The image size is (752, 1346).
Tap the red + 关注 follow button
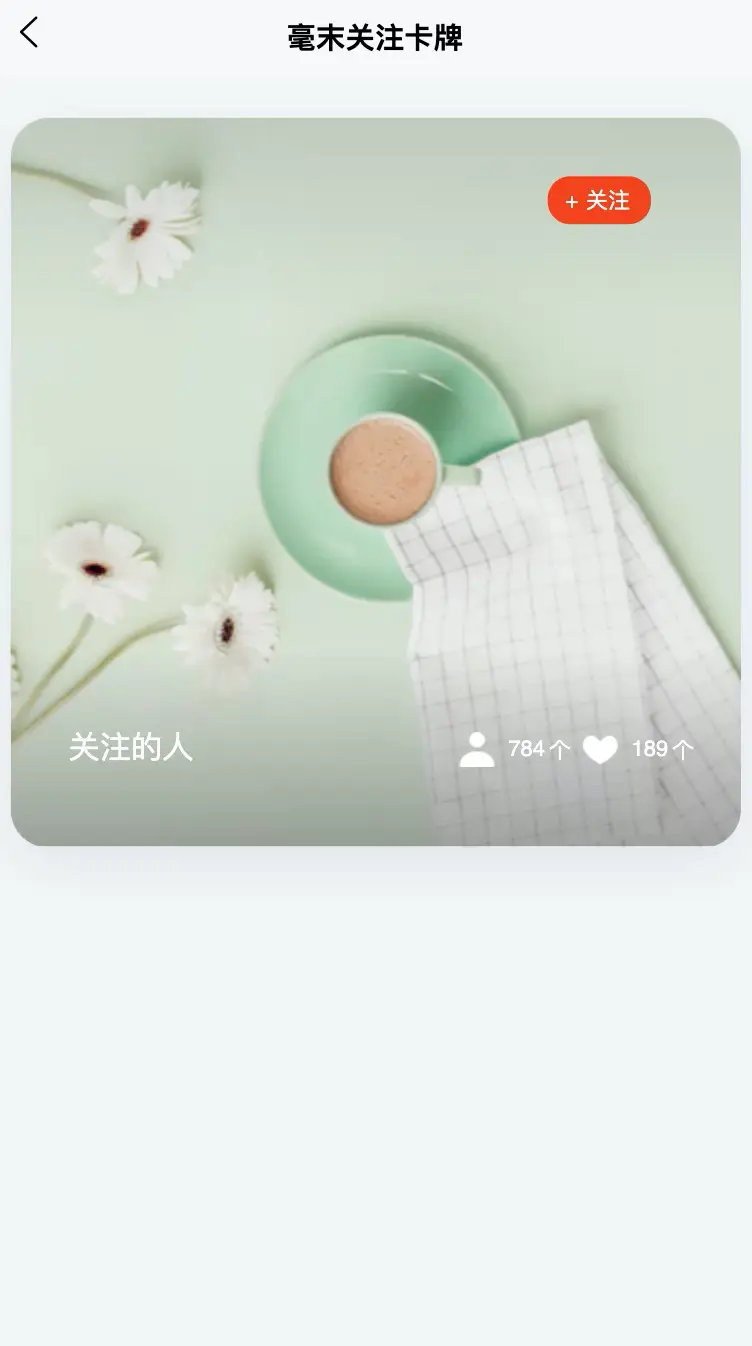[x=599, y=200]
